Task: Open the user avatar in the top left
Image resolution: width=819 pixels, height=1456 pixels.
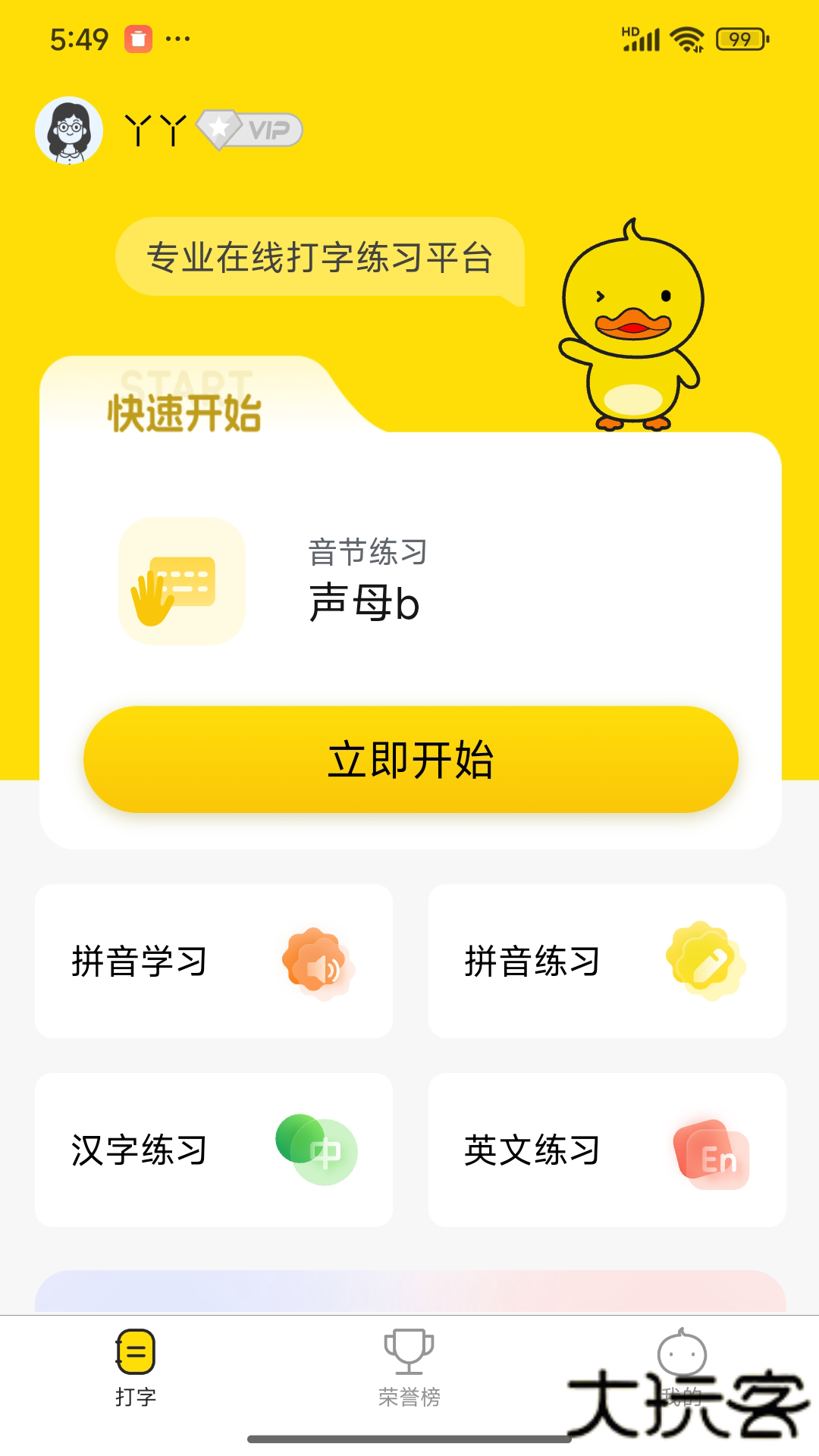Action: [68, 130]
